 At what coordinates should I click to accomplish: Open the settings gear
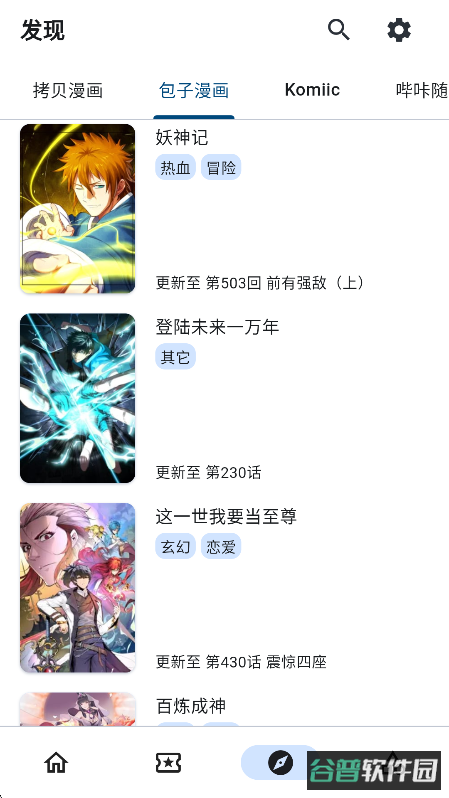399,30
